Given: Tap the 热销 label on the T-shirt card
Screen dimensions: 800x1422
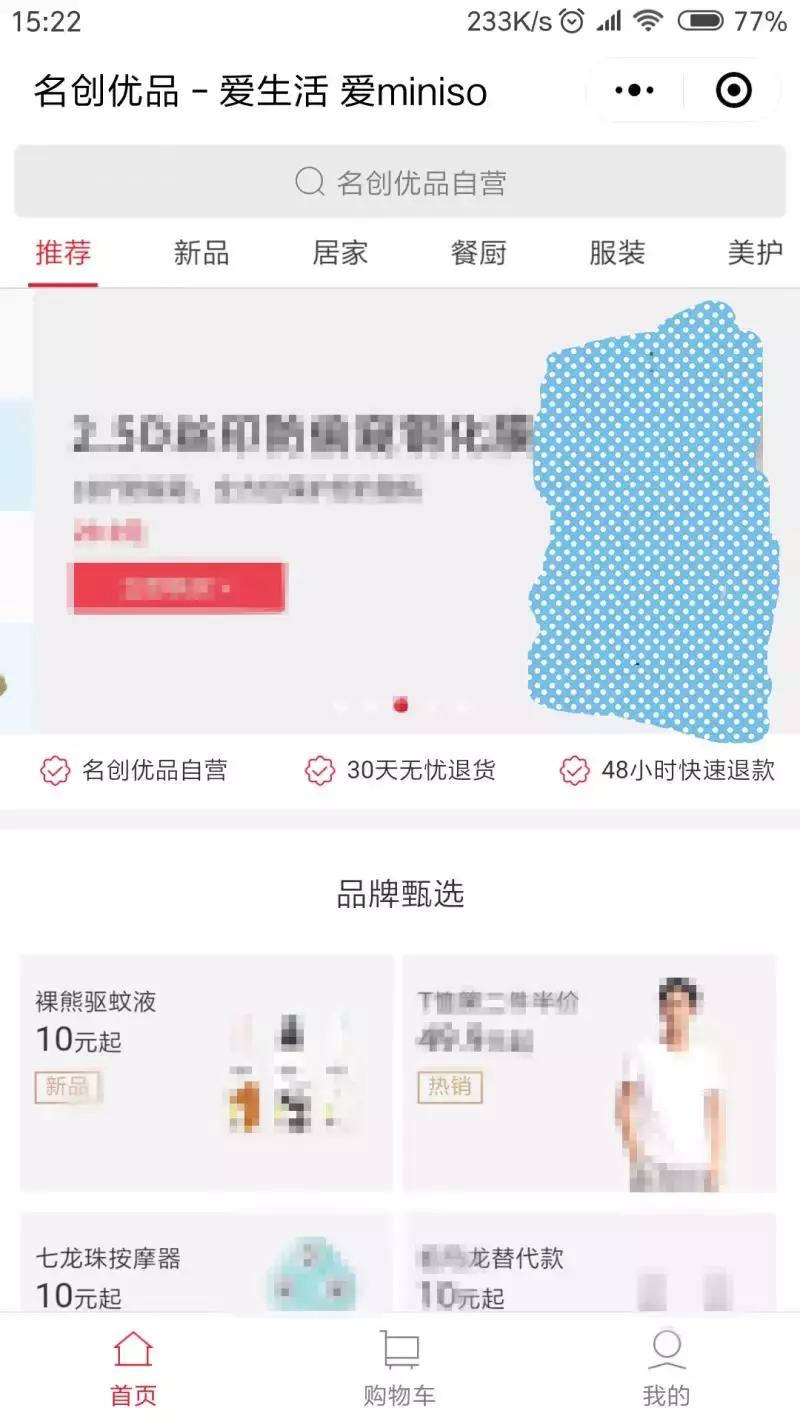Looking at the screenshot, I should point(450,1087).
